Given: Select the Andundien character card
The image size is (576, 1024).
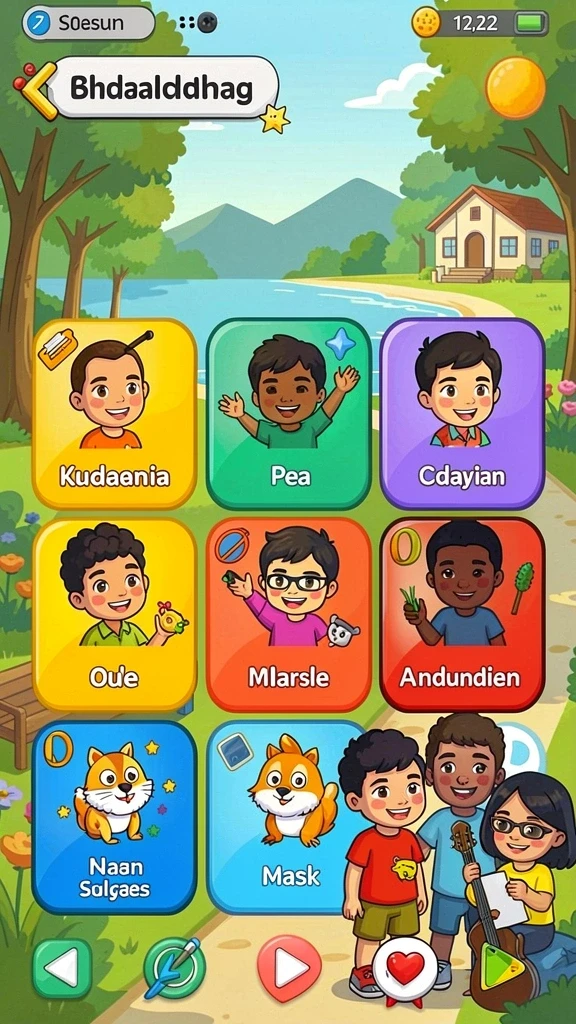Looking at the screenshot, I should coord(462,615).
